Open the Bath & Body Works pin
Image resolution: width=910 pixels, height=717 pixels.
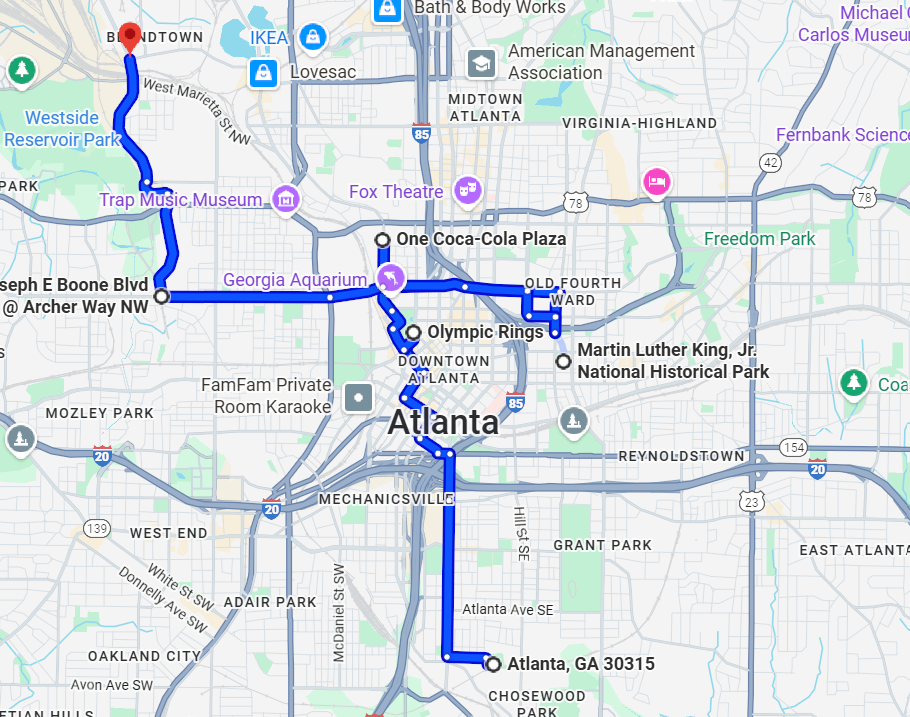click(x=386, y=10)
